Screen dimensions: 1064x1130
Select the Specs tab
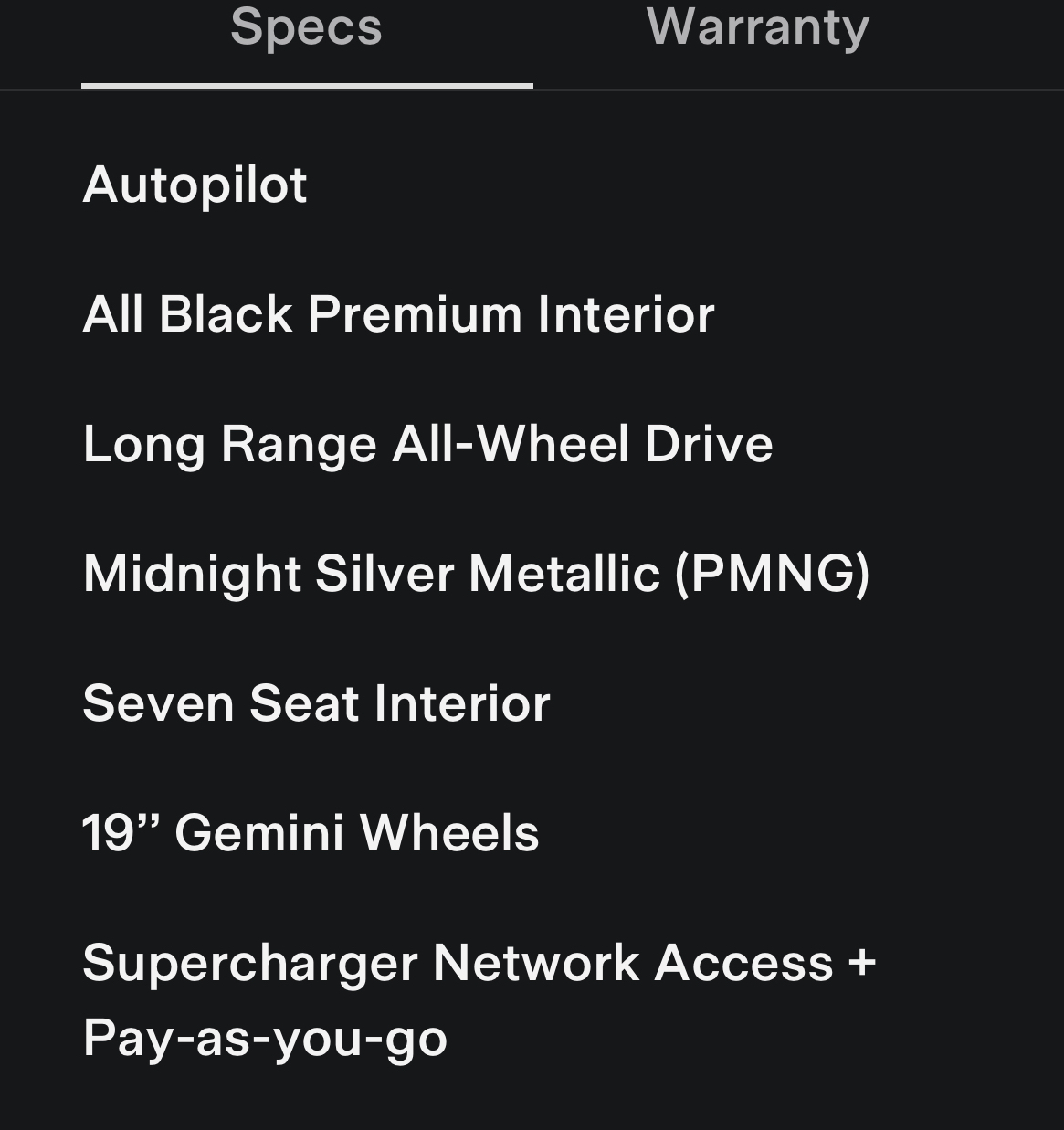[x=306, y=28]
